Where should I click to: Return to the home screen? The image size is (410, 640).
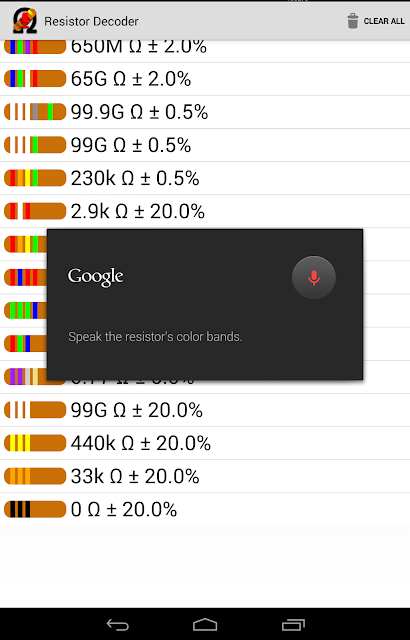[205, 624]
